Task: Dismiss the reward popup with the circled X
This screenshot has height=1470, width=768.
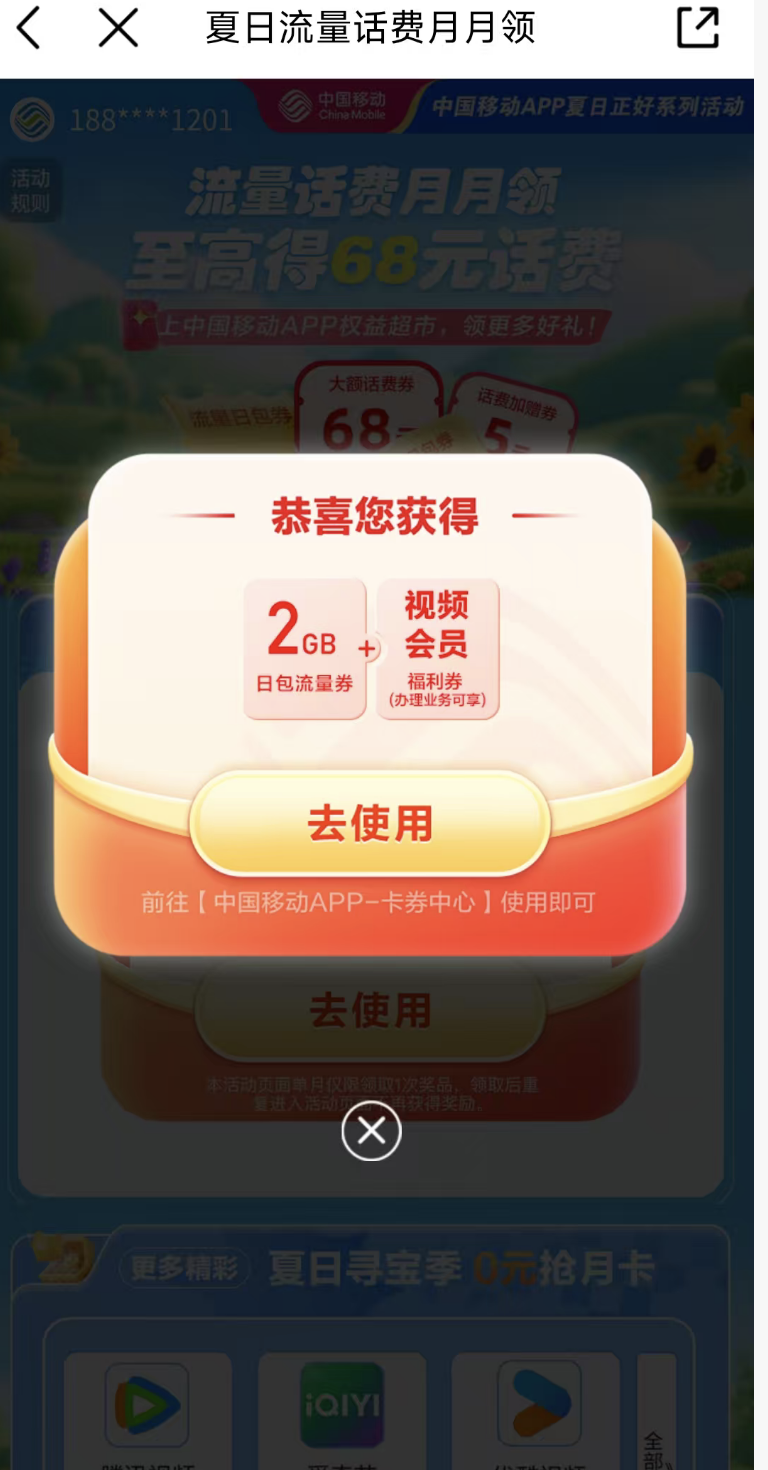Action: click(x=371, y=1131)
